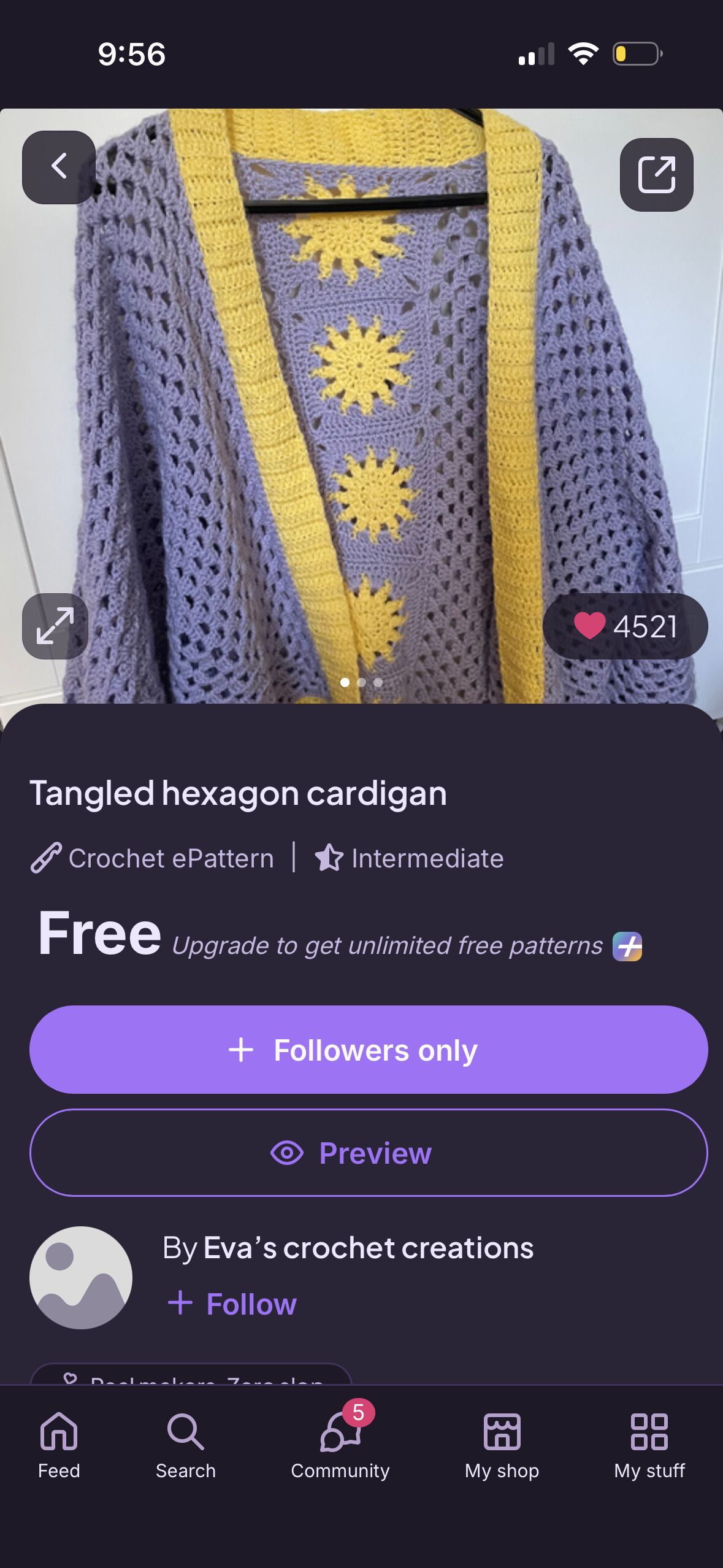The height and width of the screenshot is (1568, 723).
Task: Follow Eva's crochet creations
Action: (232, 1303)
